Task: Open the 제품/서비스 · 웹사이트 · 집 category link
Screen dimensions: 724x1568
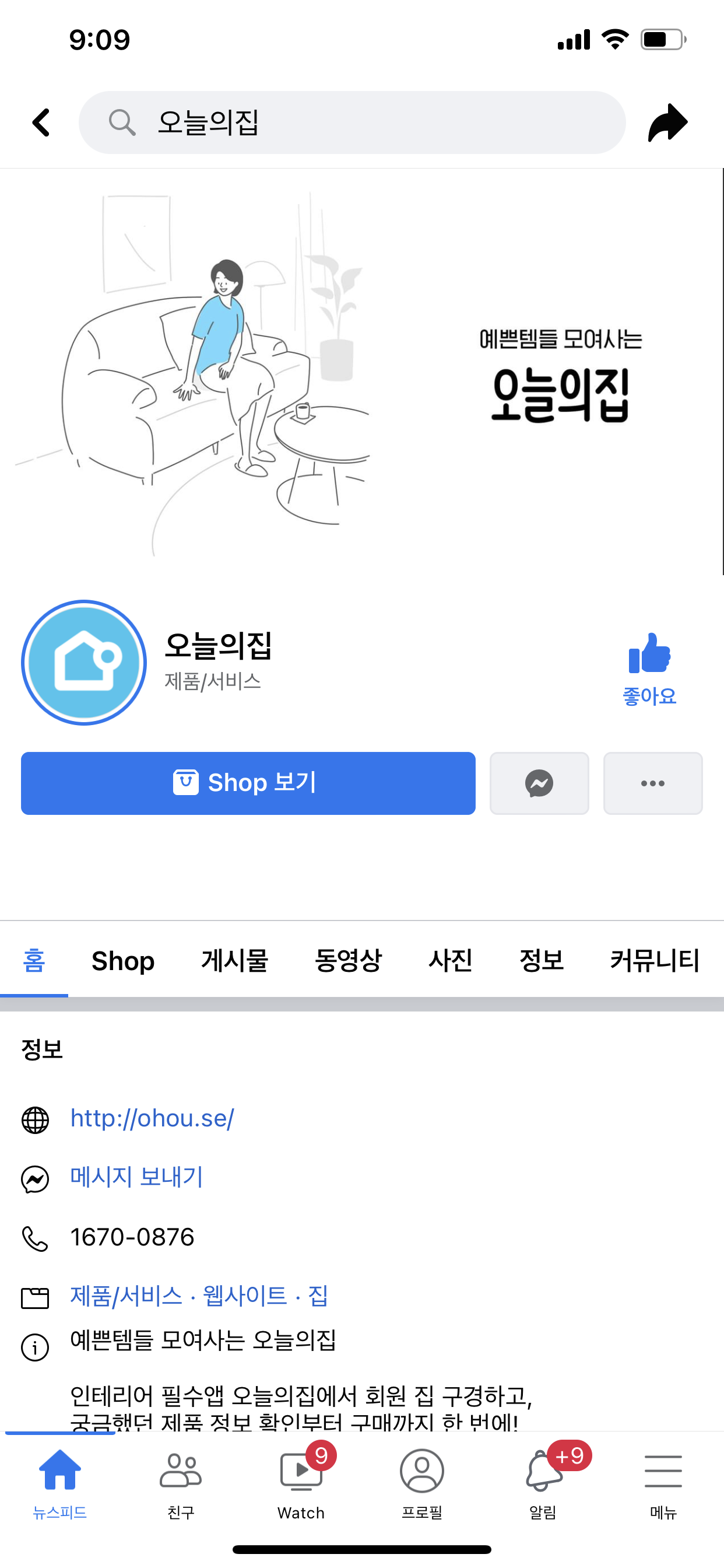Action: (199, 1294)
